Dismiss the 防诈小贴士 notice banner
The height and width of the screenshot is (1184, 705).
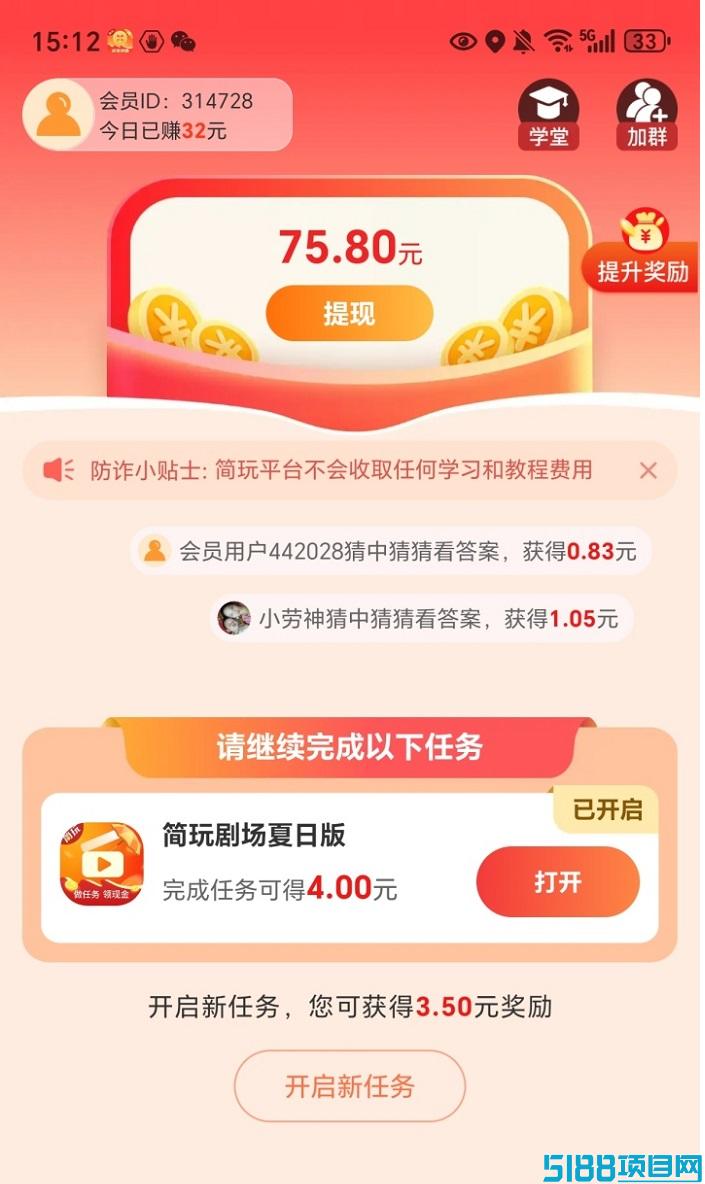click(x=648, y=470)
